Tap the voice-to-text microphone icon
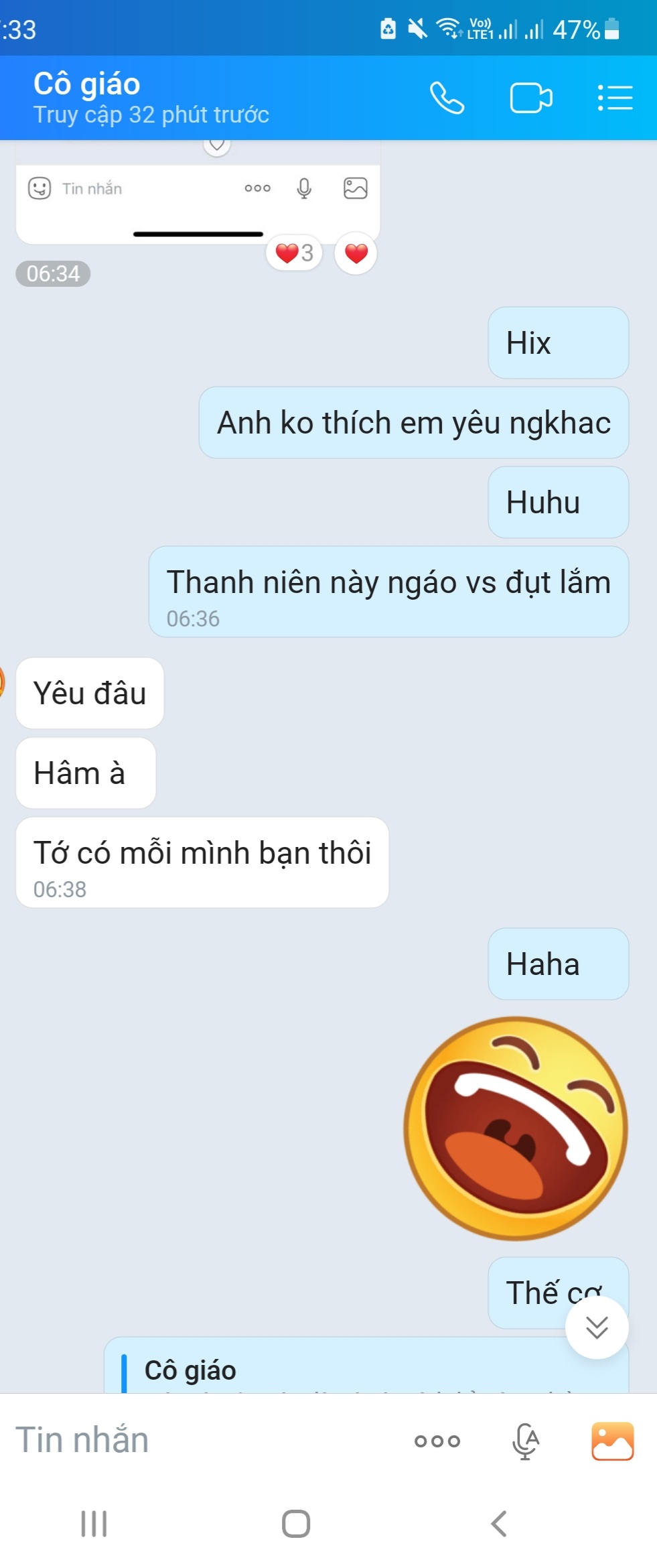 point(526,1441)
